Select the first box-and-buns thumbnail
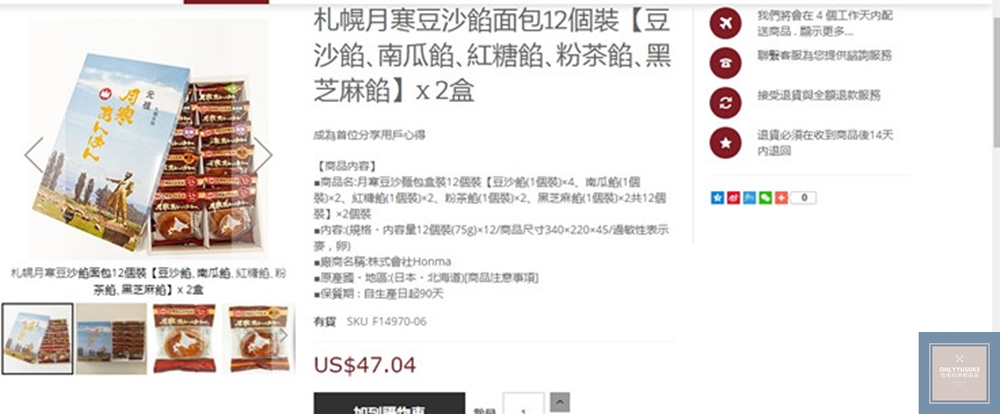The image size is (1000, 414). coord(37,338)
